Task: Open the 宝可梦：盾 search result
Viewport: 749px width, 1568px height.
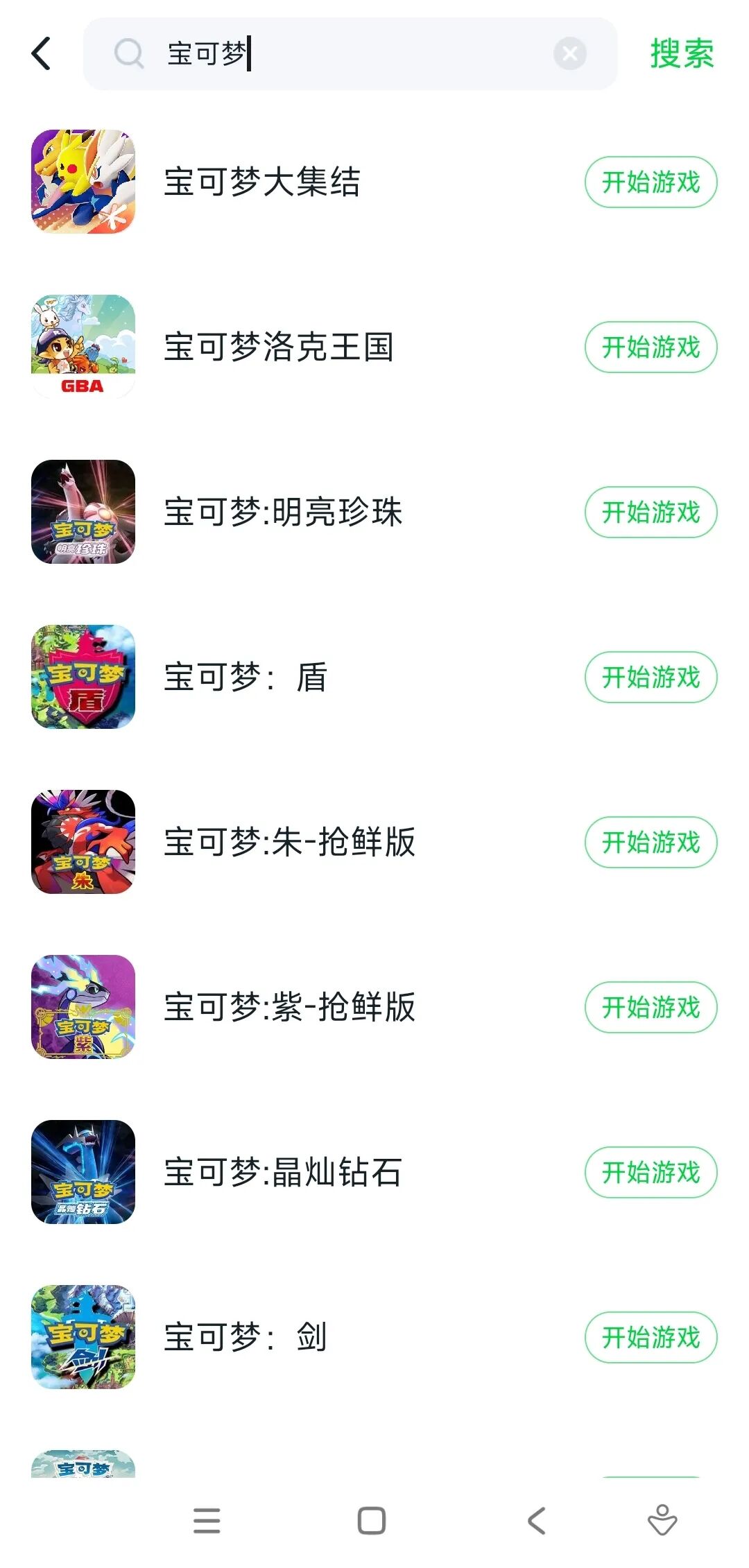Action: 246,678
